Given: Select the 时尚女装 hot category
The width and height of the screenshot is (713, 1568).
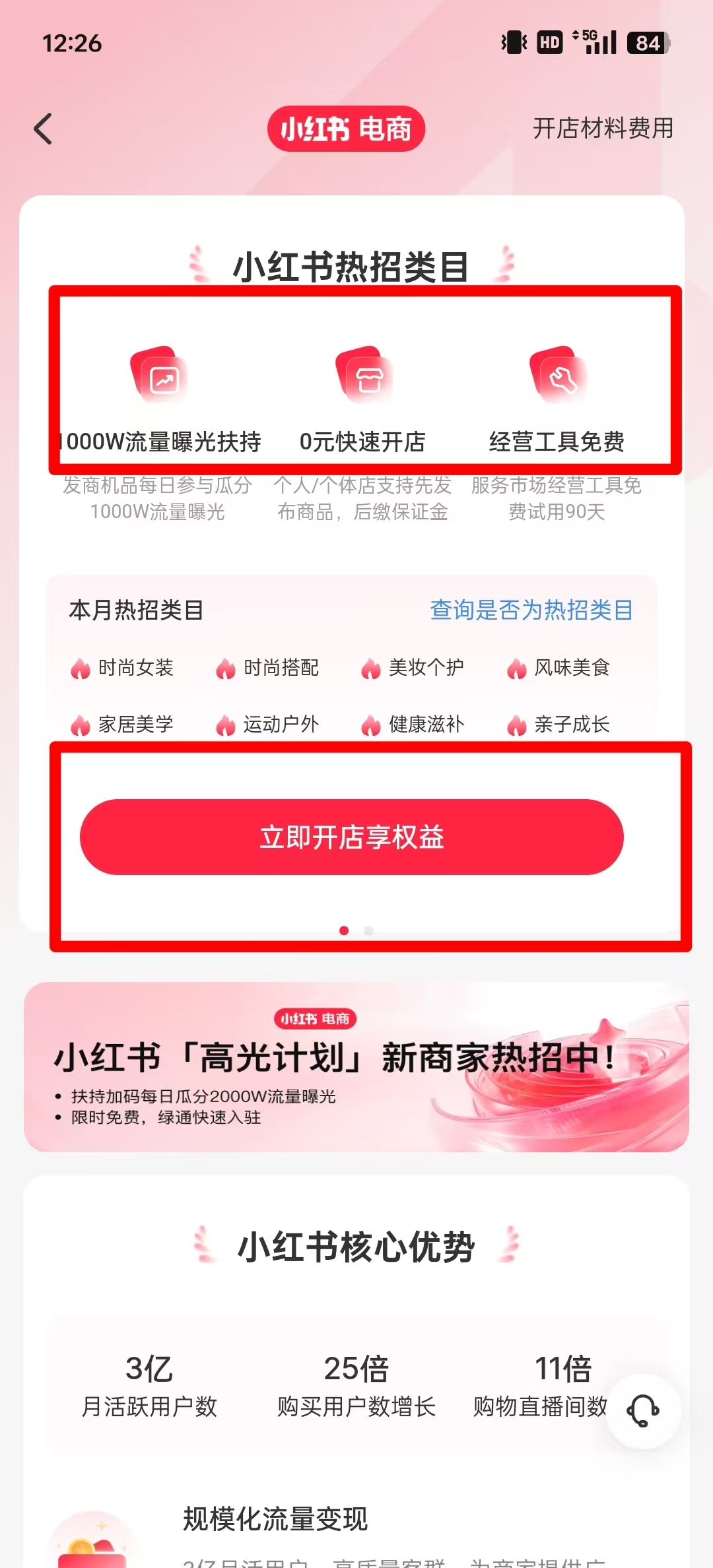Looking at the screenshot, I should point(123,668).
